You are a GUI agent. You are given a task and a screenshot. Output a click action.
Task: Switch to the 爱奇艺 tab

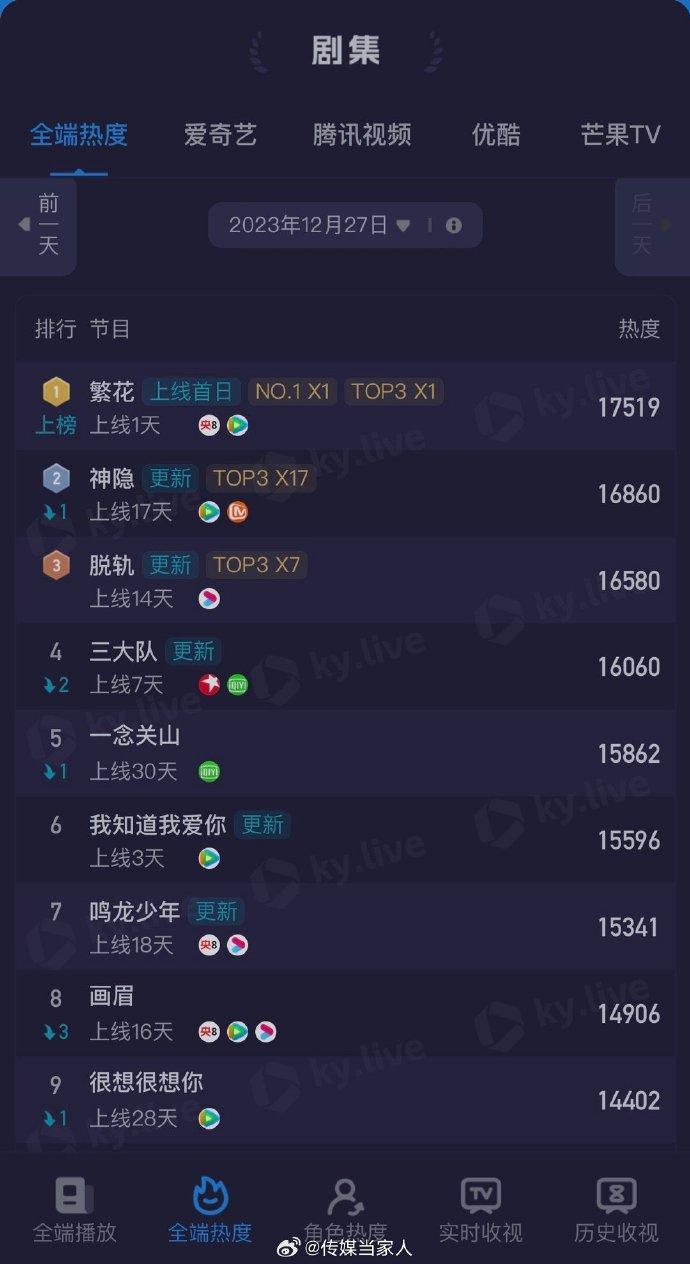click(x=221, y=135)
